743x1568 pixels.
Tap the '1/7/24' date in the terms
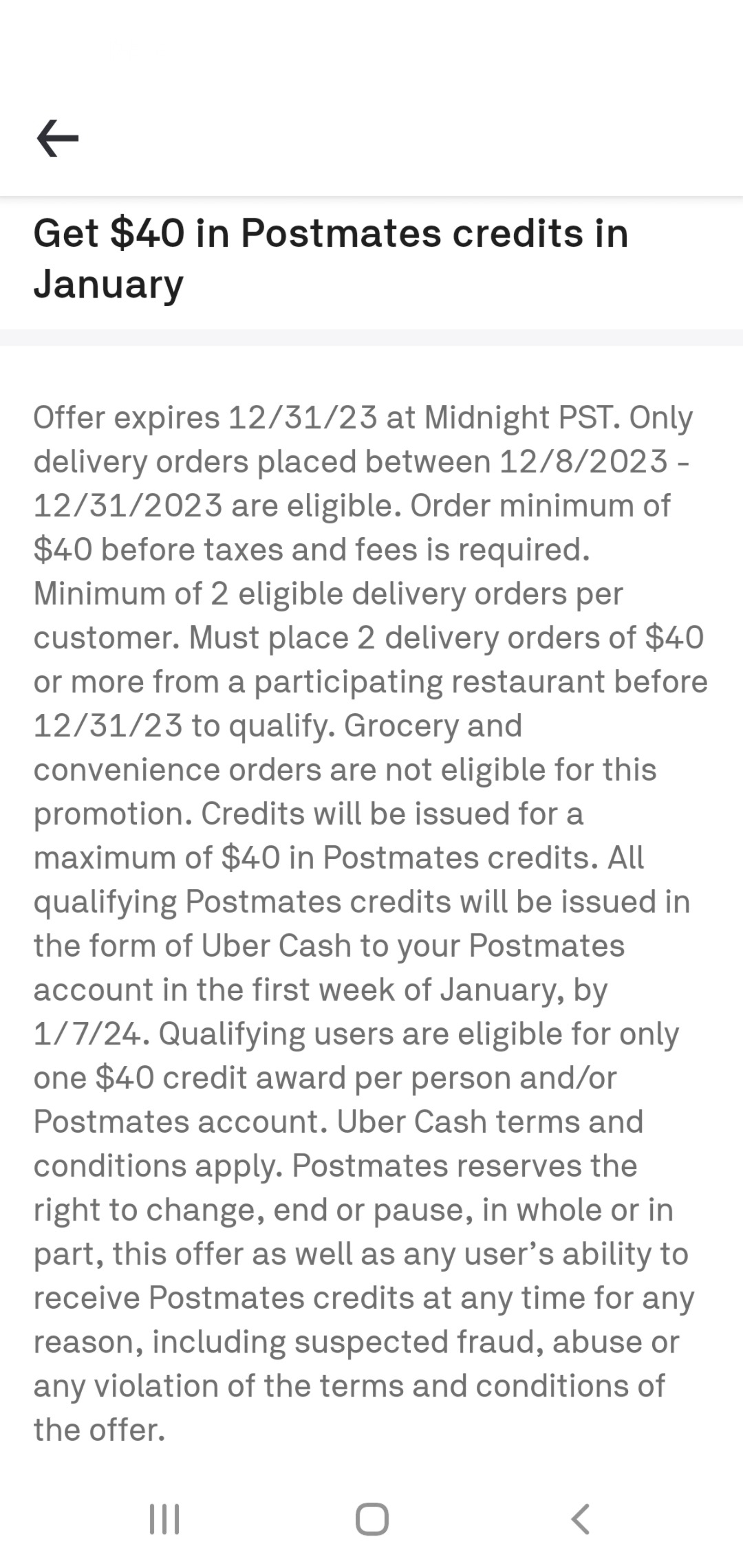(85, 1033)
